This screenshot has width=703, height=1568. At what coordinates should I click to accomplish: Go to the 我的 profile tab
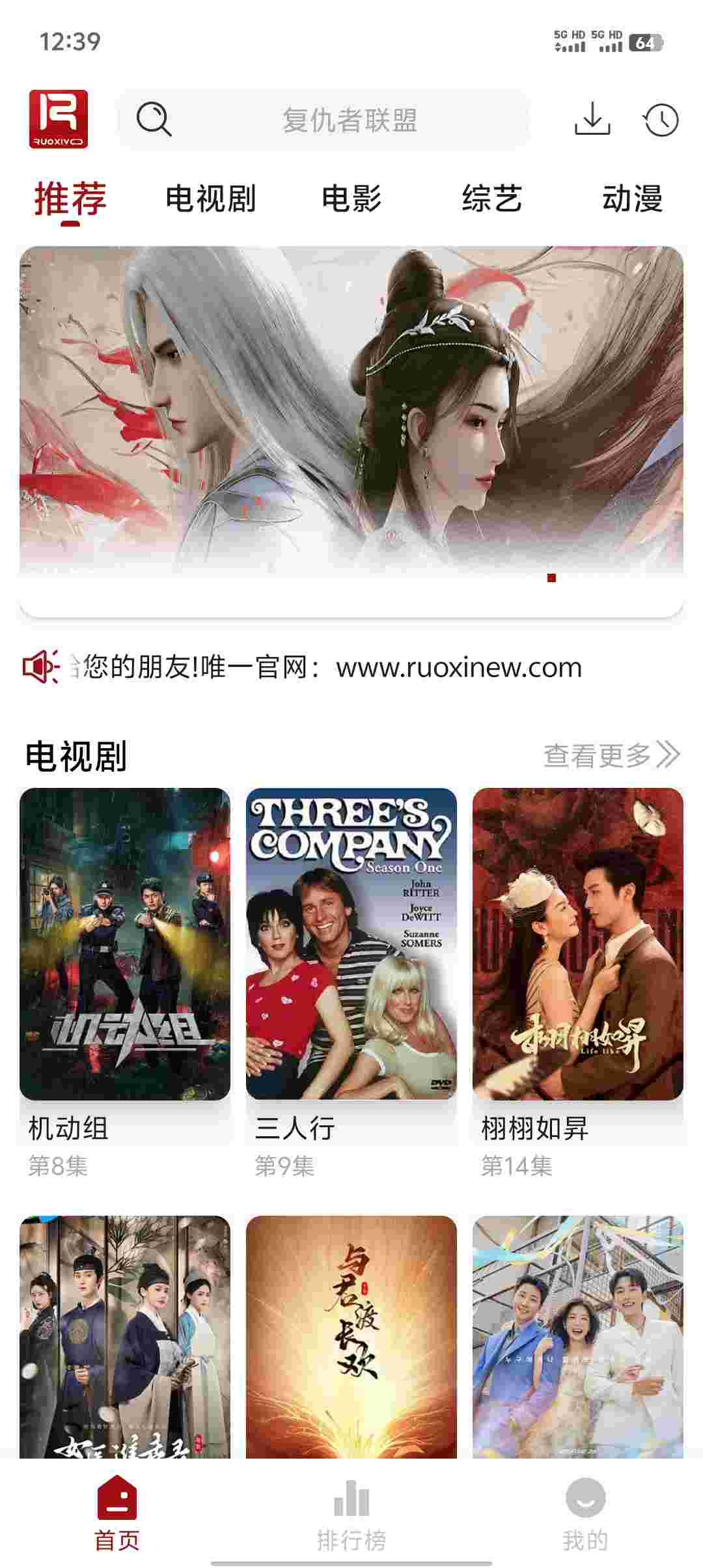pyautogui.click(x=585, y=1513)
